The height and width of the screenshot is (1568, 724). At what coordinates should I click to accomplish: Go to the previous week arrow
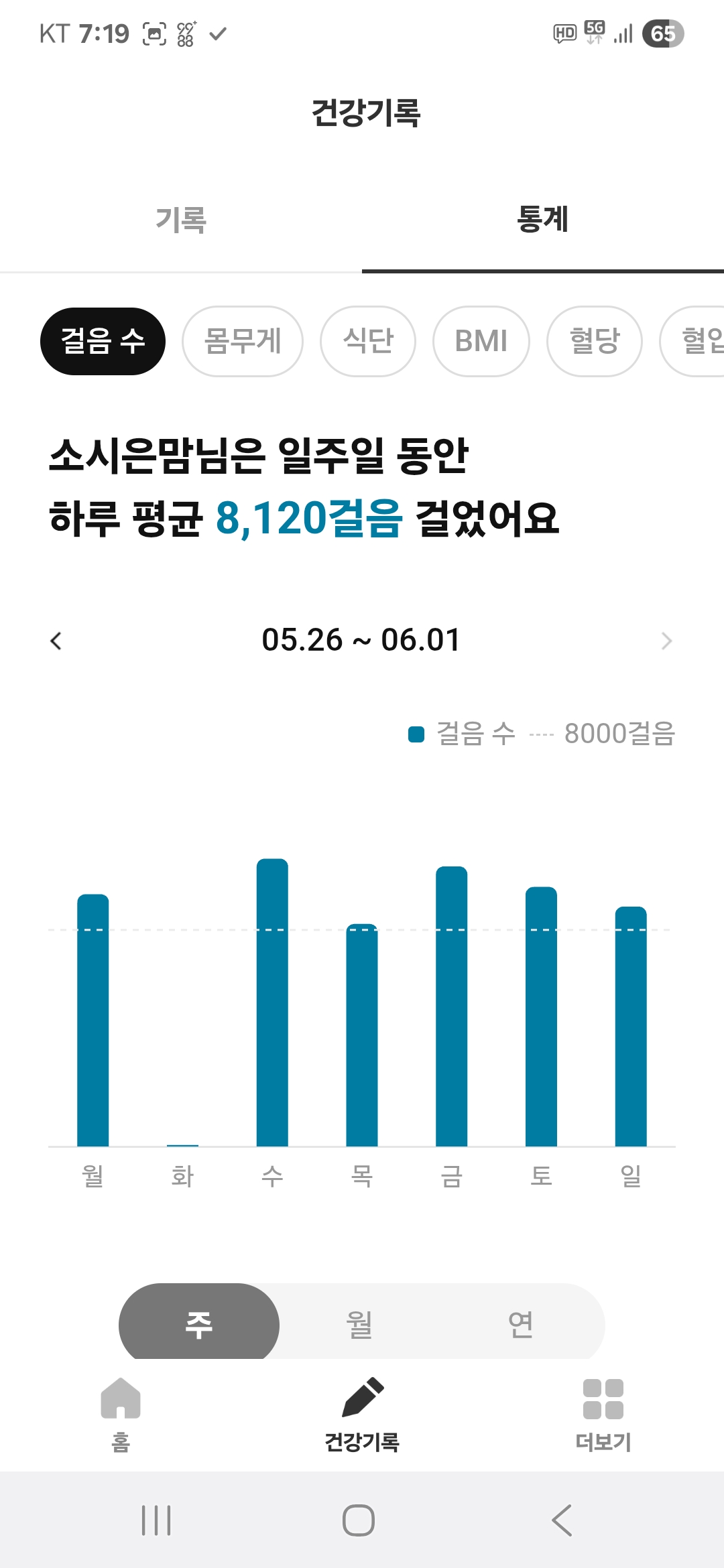pyautogui.click(x=56, y=641)
